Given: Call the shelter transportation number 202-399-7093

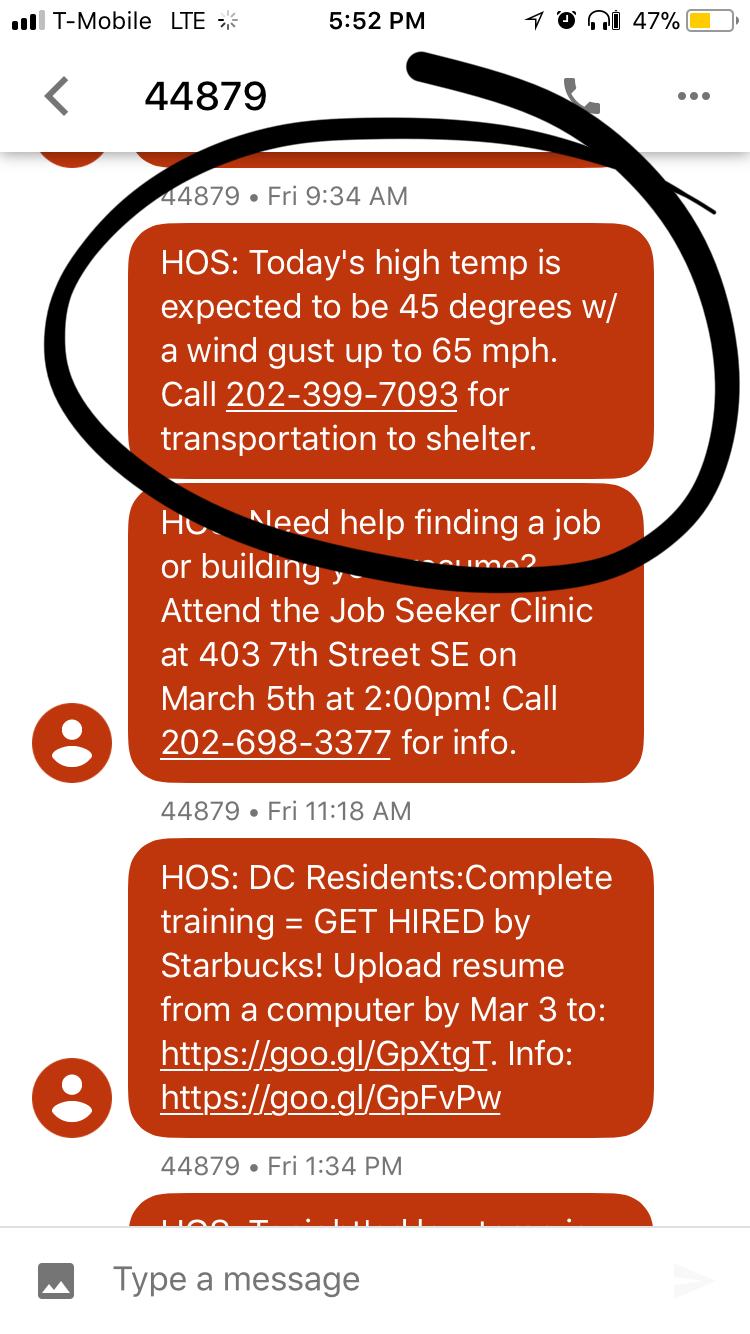Looking at the screenshot, I should click(342, 395).
